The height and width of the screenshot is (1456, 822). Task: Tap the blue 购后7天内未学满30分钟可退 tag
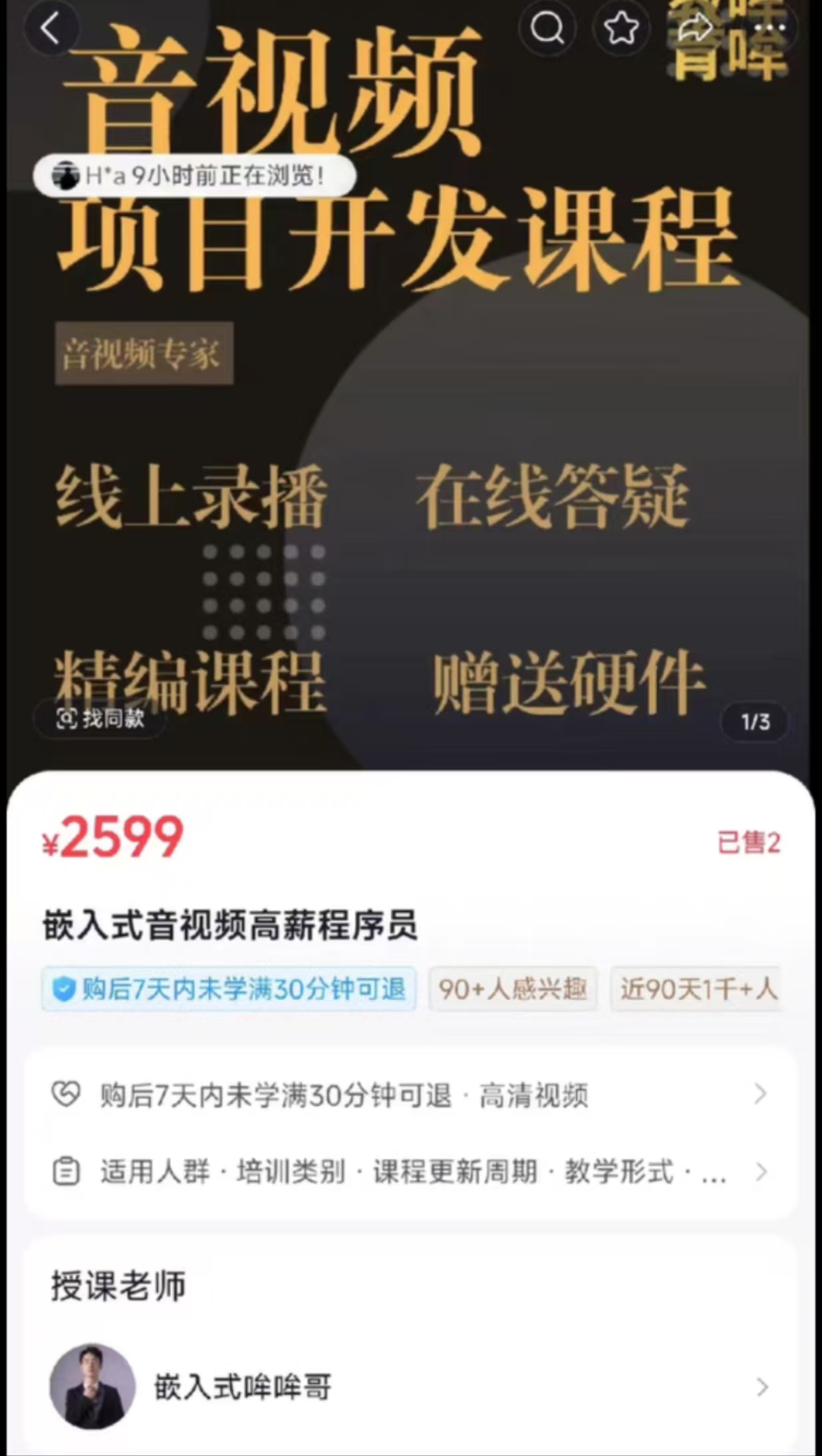pyautogui.click(x=229, y=989)
